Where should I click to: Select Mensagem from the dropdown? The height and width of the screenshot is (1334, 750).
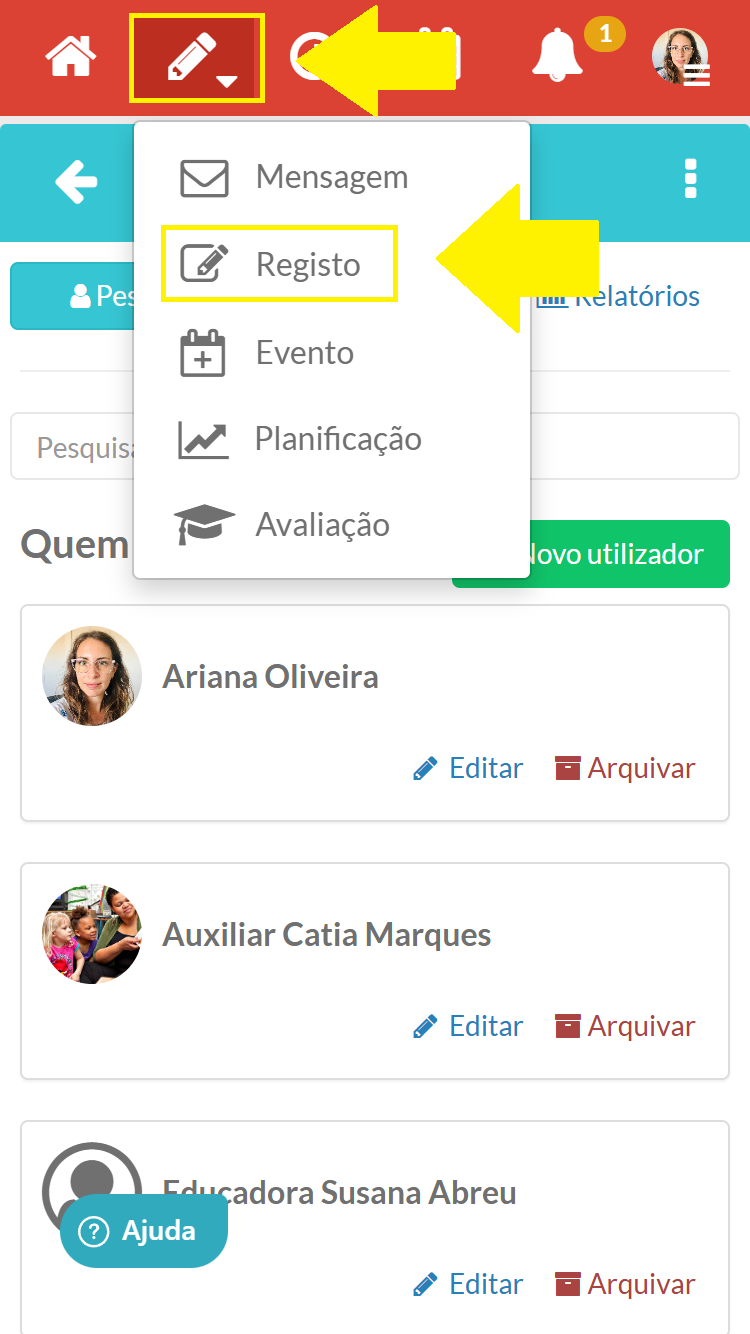(330, 177)
